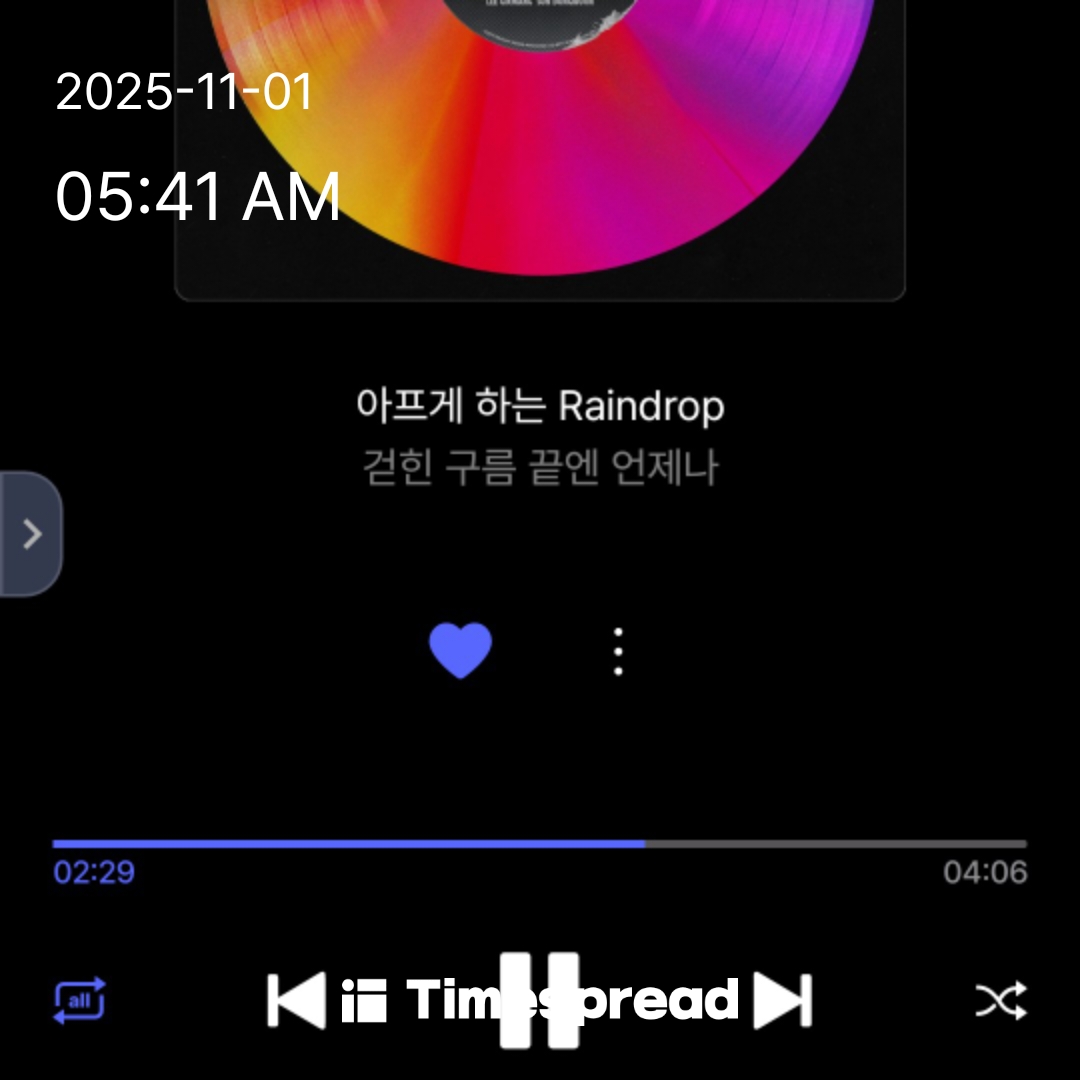
Task: Open the three-dot more options menu
Action: [x=618, y=652]
